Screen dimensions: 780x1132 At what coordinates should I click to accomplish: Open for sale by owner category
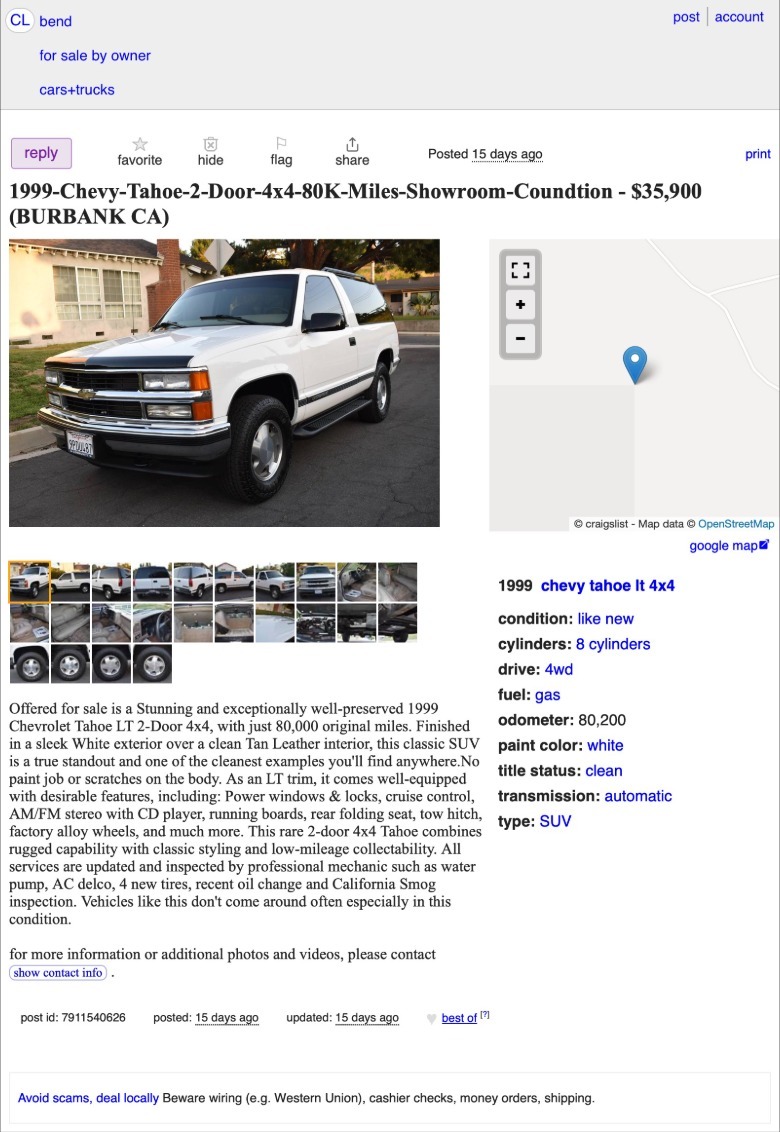click(95, 56)
